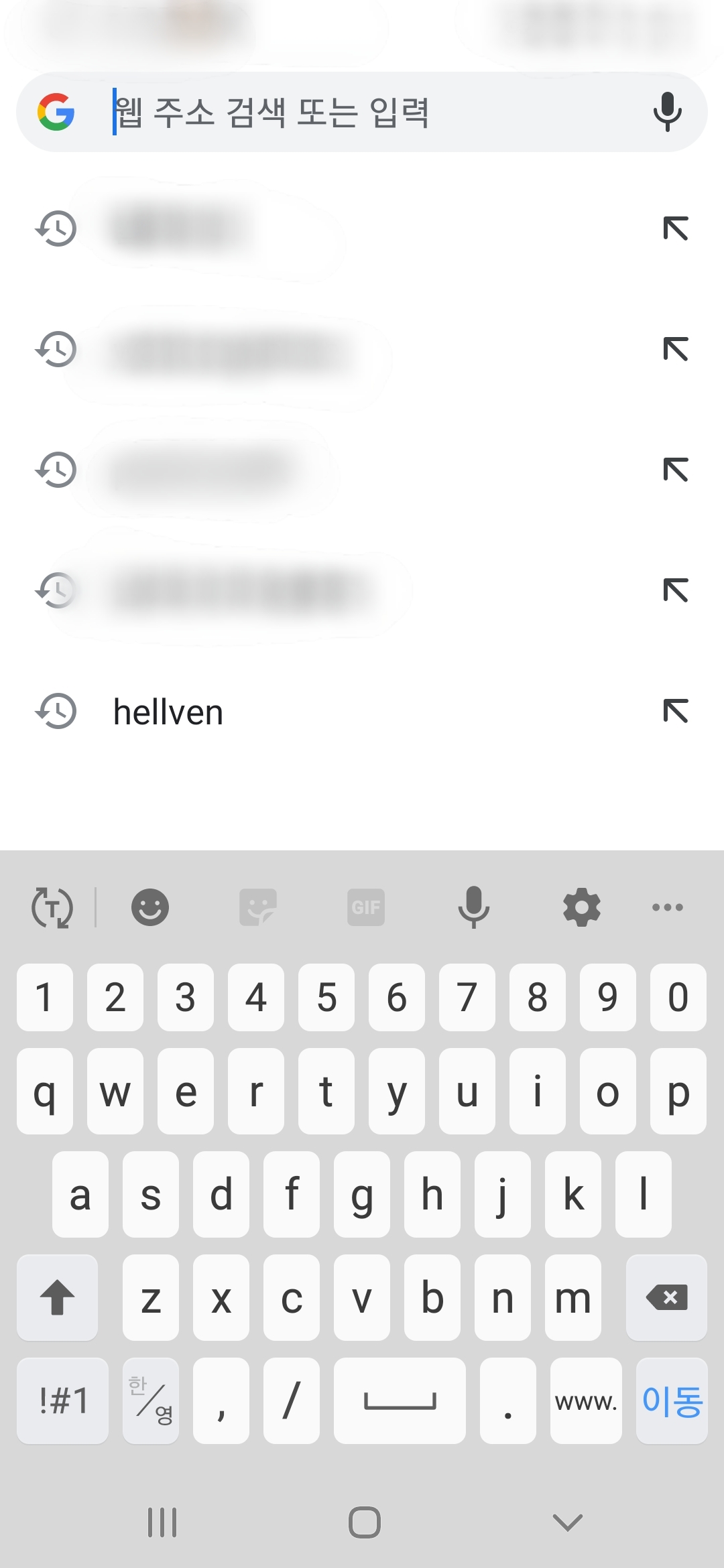This screenshot has width=724, height=1568.
Task: Insert hellven into the search box with its arrow
Action: pos(675,711)
